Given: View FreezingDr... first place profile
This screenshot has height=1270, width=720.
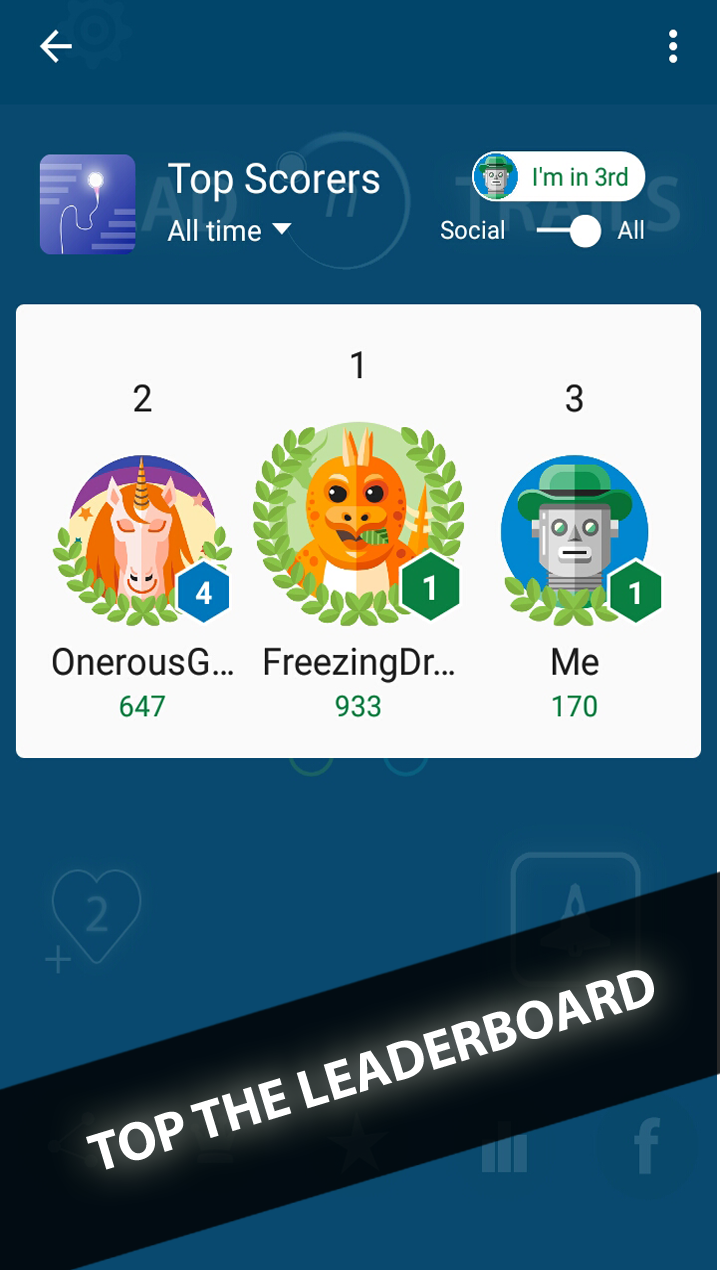Looking at the screenshot, I should (358, 520).
